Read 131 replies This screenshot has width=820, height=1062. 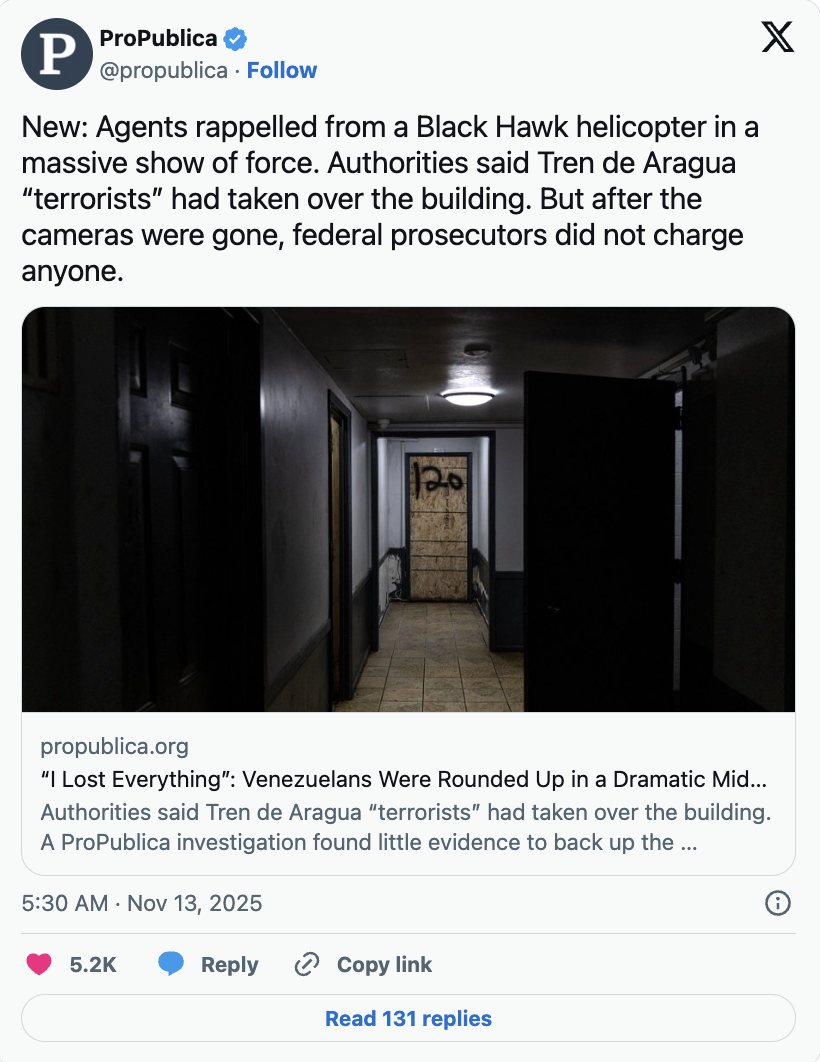[x=408, y=1018]
